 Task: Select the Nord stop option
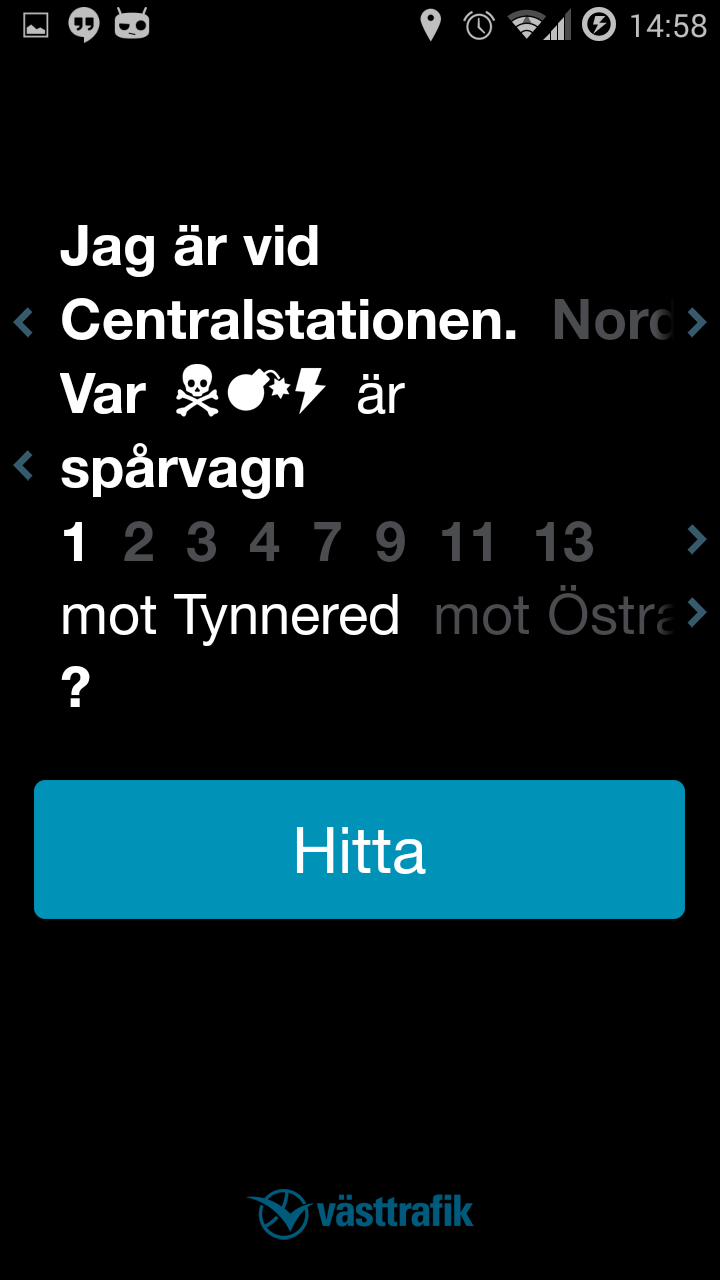pos(612,321)
